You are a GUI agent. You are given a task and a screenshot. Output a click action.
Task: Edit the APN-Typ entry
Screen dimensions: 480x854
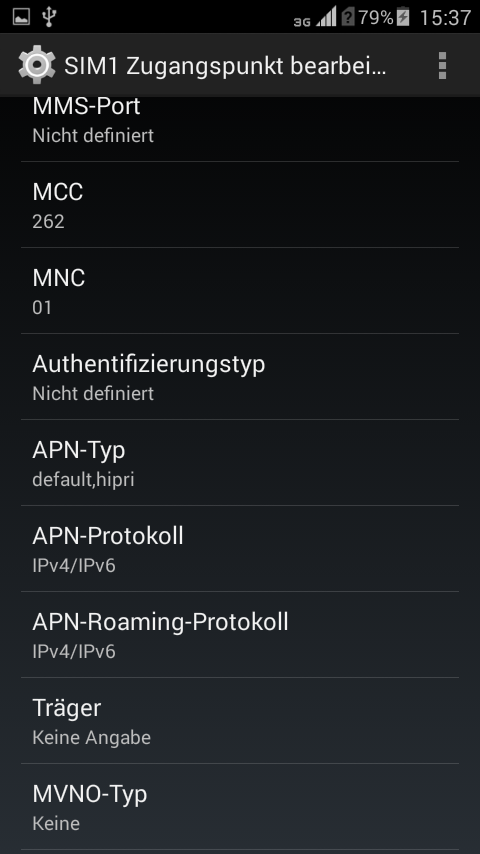click(x=240, y=463)
